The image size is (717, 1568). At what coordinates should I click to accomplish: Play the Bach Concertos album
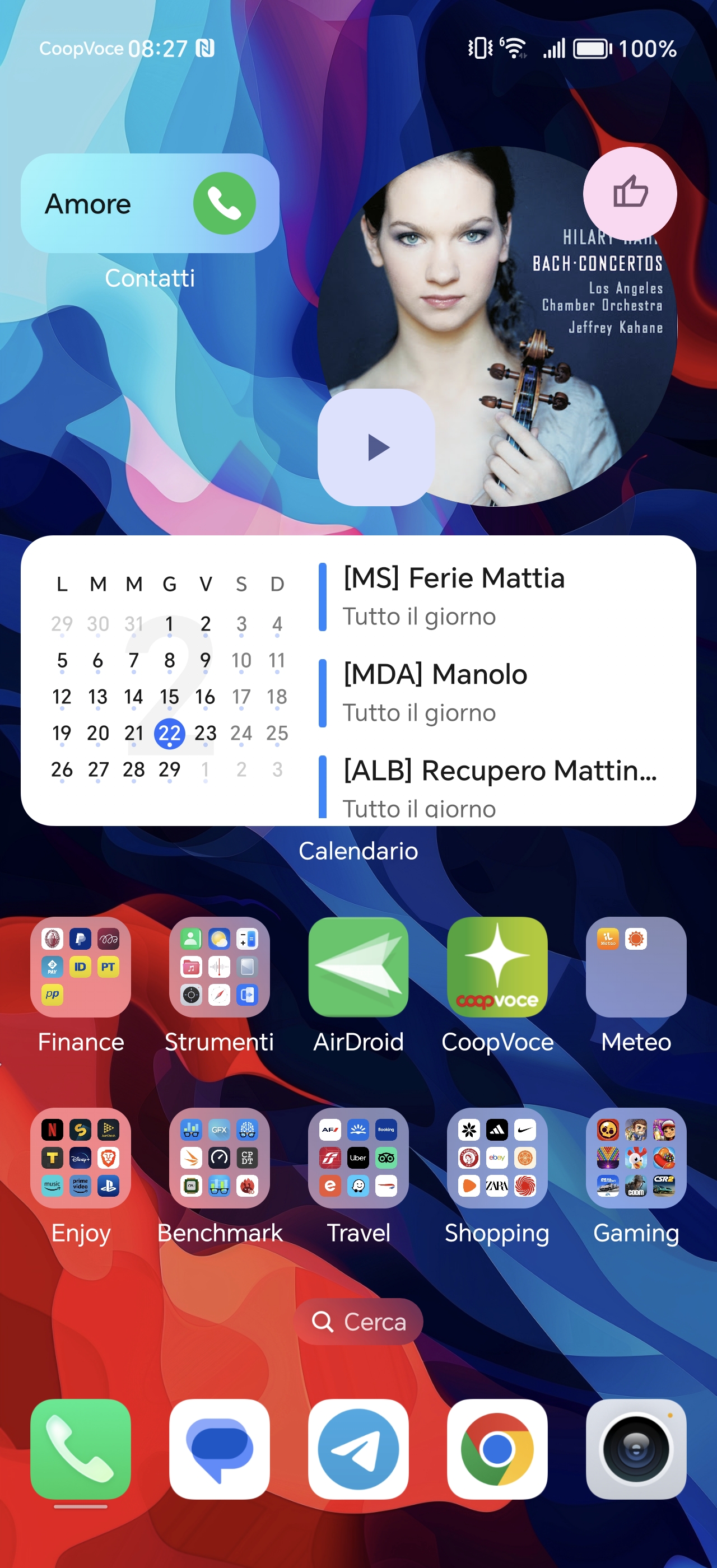377,447
